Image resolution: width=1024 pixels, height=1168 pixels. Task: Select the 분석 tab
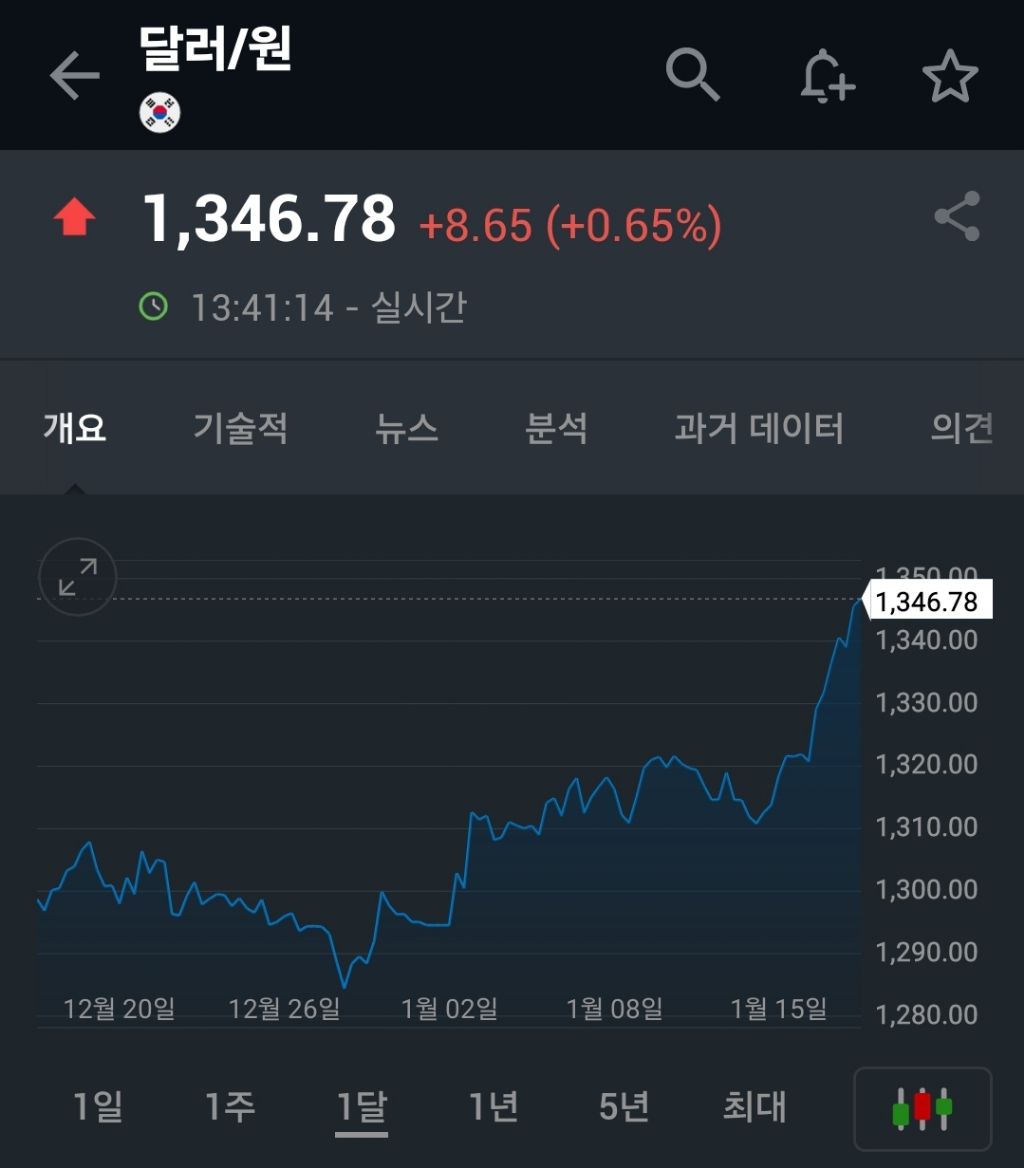click(x=556, y=429)
